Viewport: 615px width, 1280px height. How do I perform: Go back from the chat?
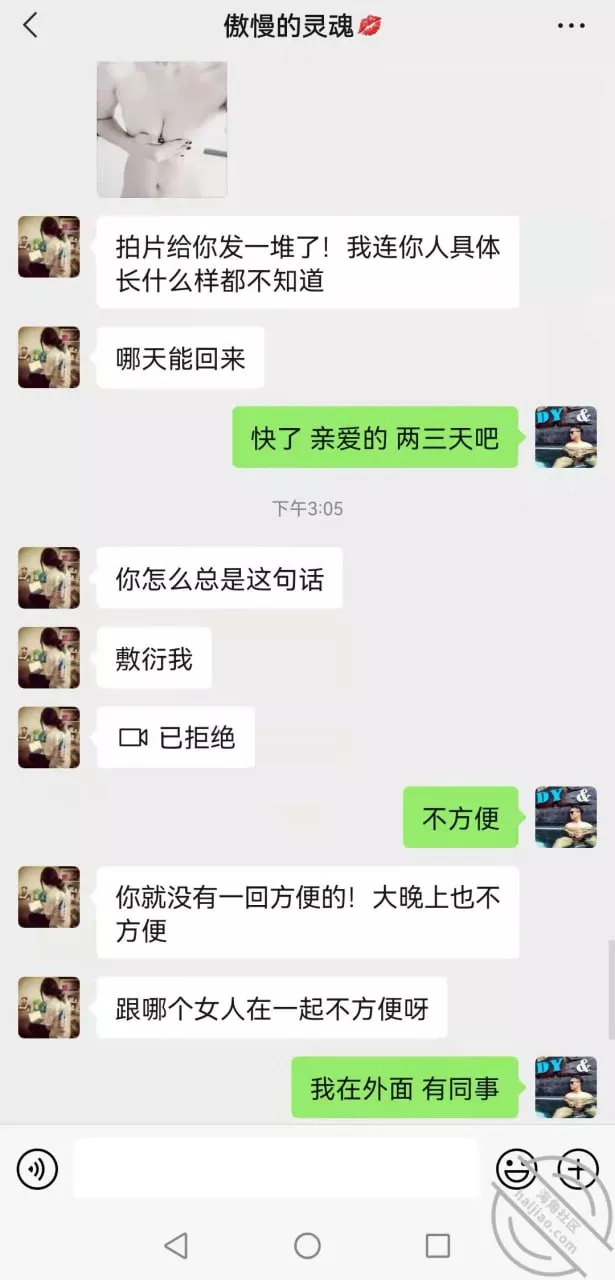(x=30, y=26)
